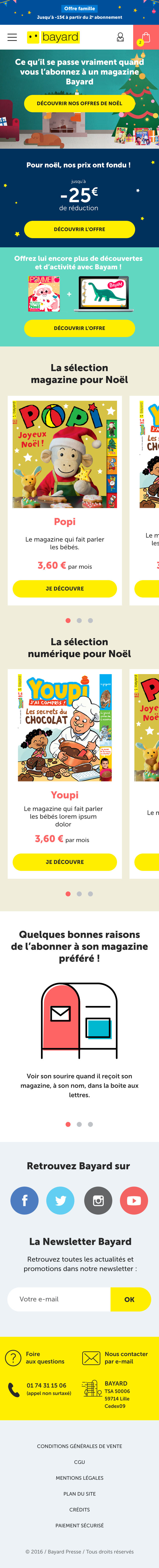Open Conditions générales de vente

click(x=79, y=1446)
